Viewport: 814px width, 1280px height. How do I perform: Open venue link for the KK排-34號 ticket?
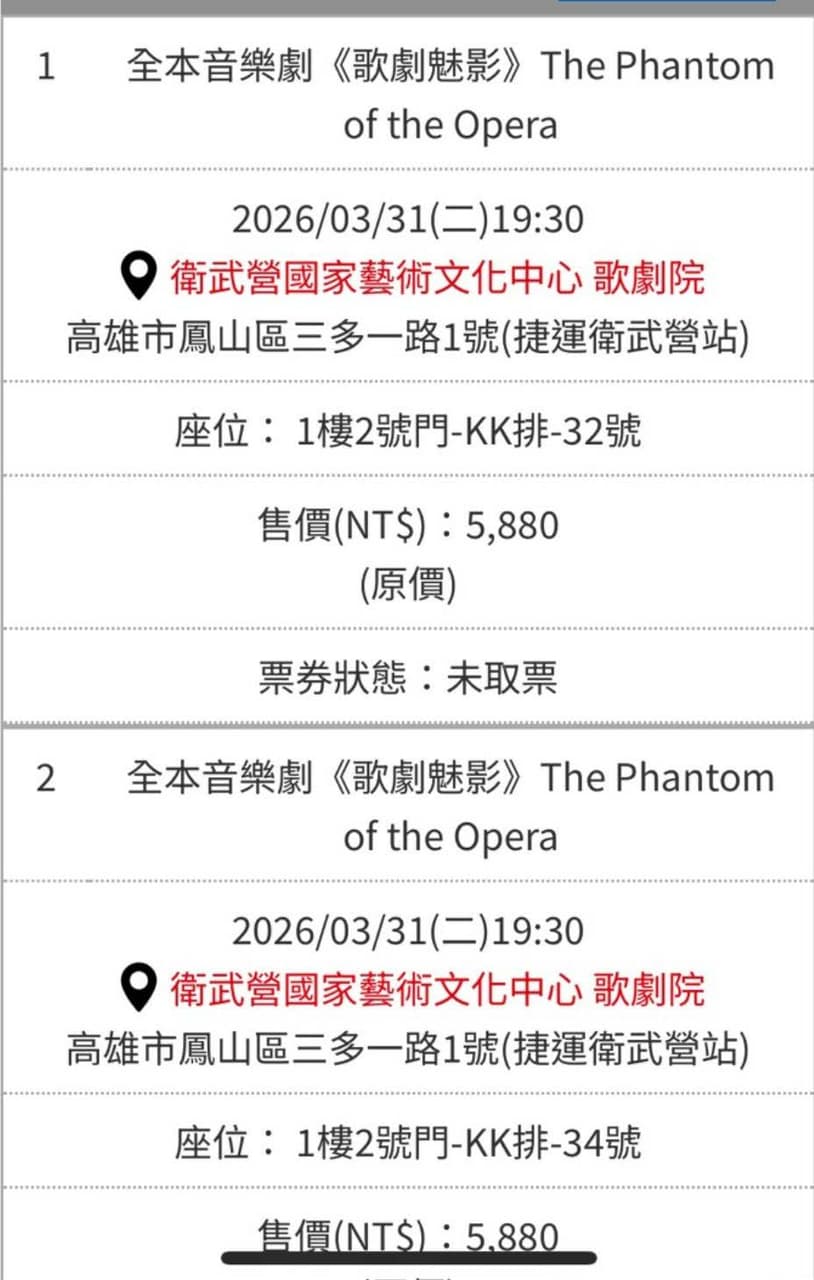[x=437, y=989]
